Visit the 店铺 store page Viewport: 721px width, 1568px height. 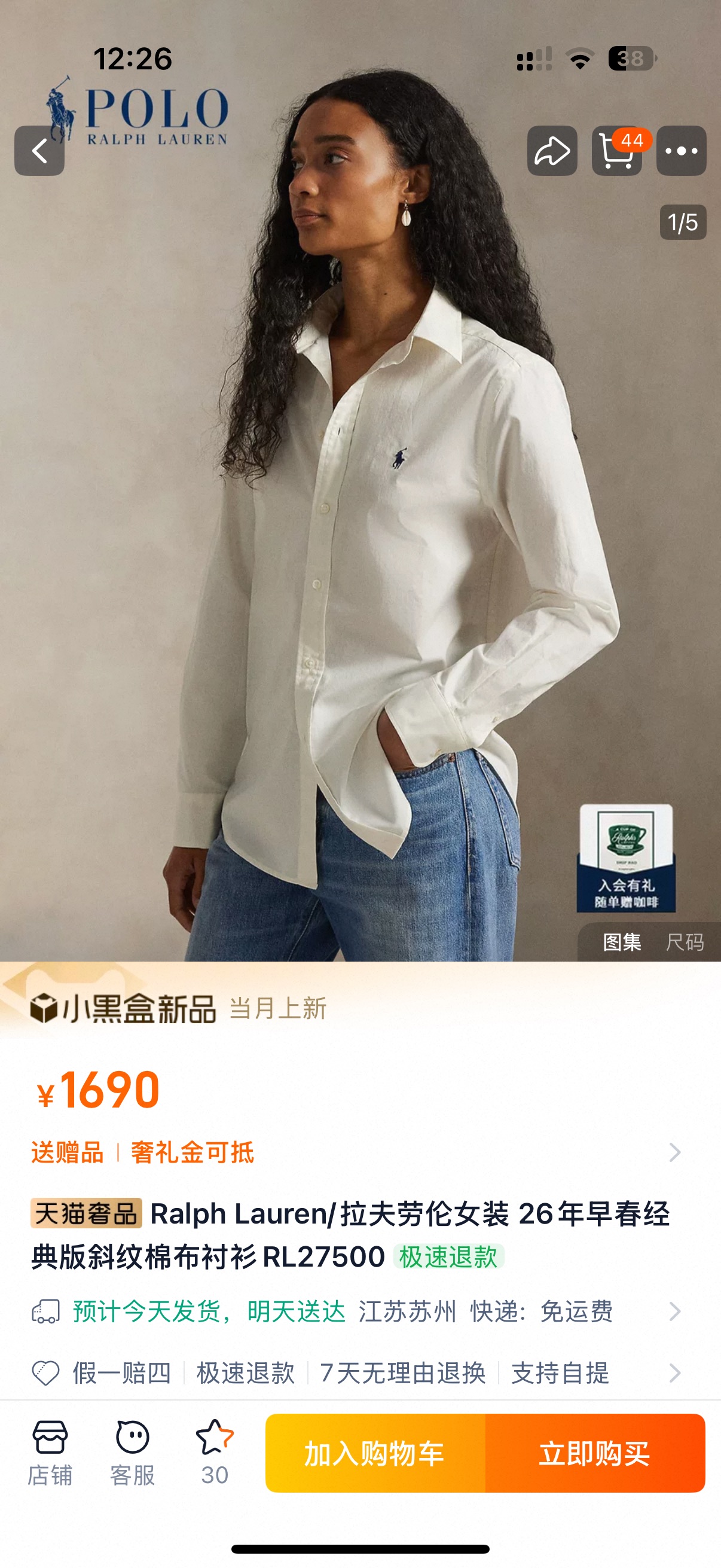tap(50, 1453)
